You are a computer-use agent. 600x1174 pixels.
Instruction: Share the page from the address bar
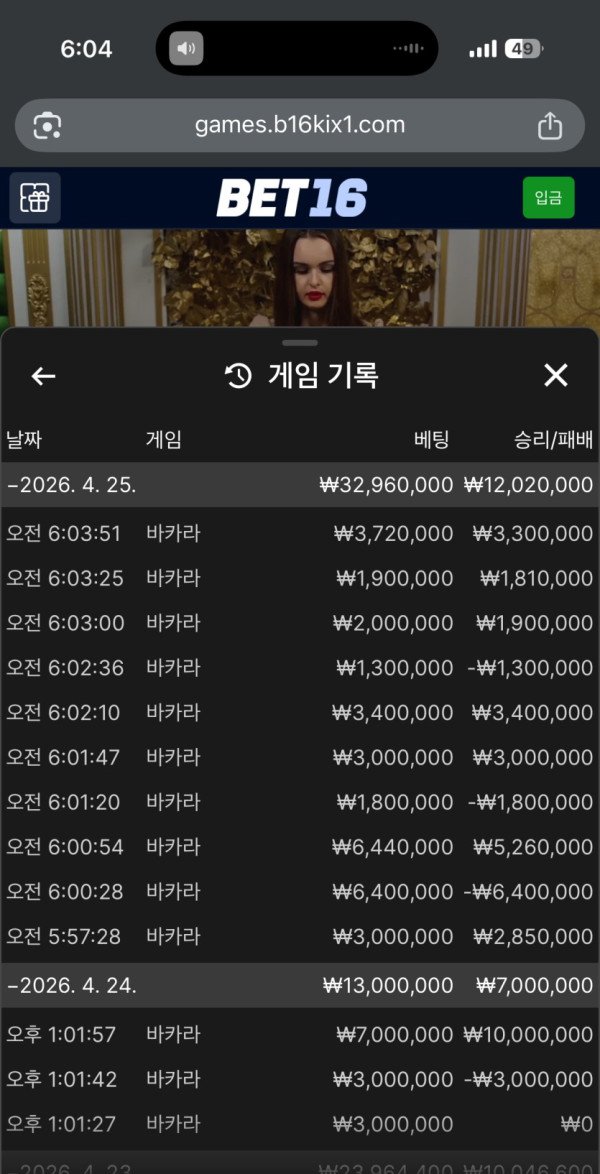tap(549, 126)
